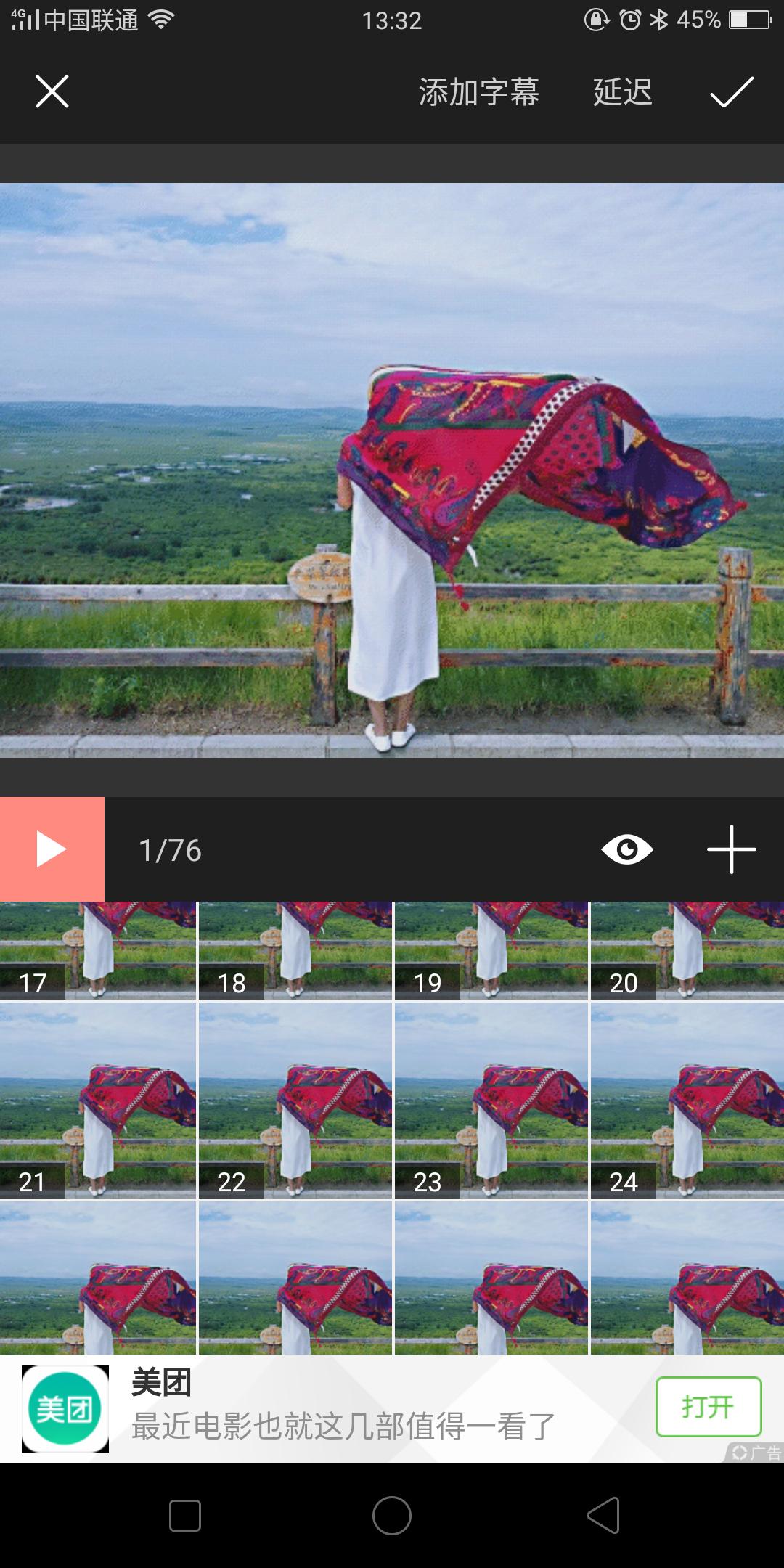This screenshot has width=784, height=1568.
Task: Toggle the eye preview icon
Action: (x=627, y=849)
